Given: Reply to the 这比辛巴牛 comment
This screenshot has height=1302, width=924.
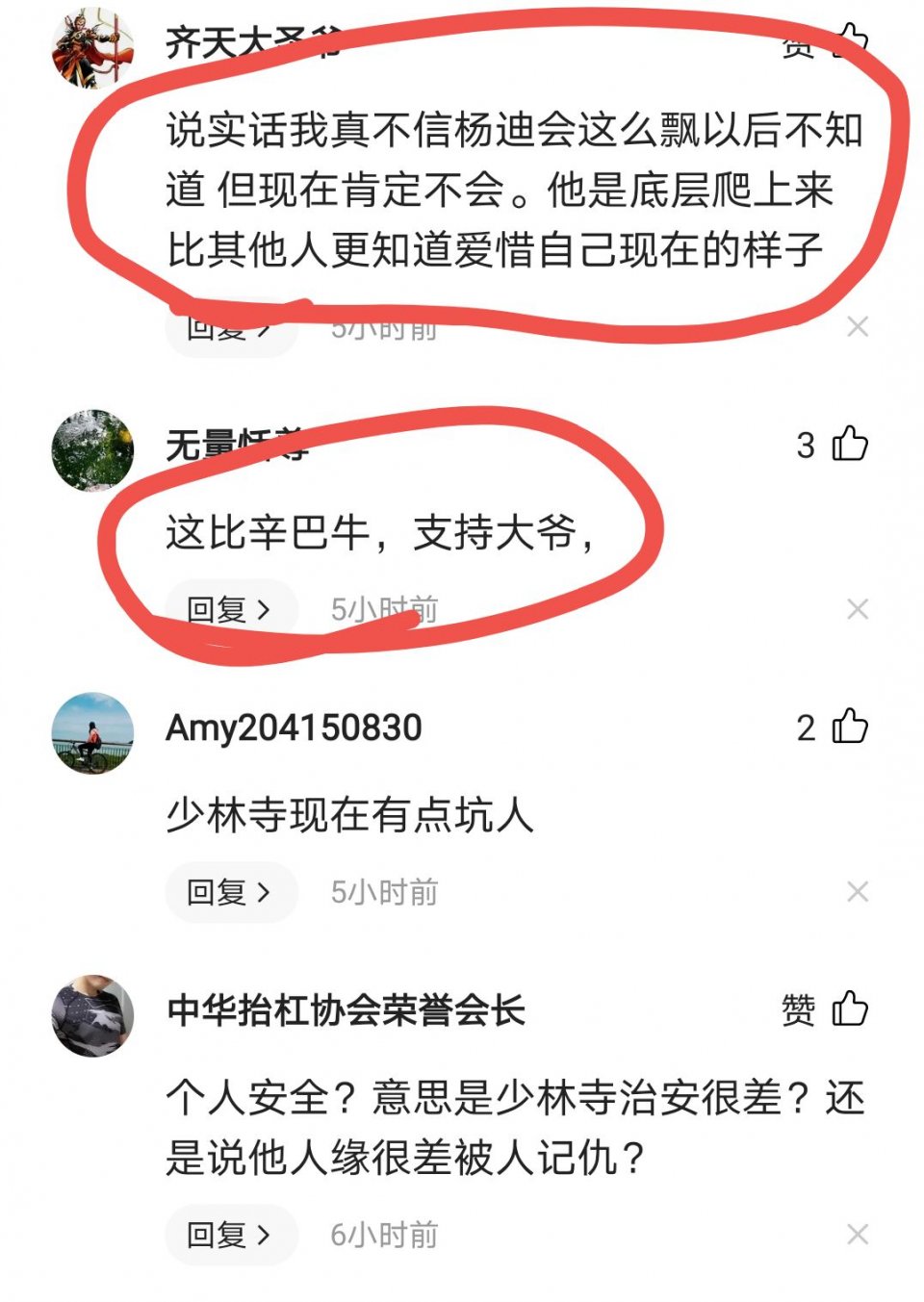Looking at the screenshot, I should coord(229,609).
